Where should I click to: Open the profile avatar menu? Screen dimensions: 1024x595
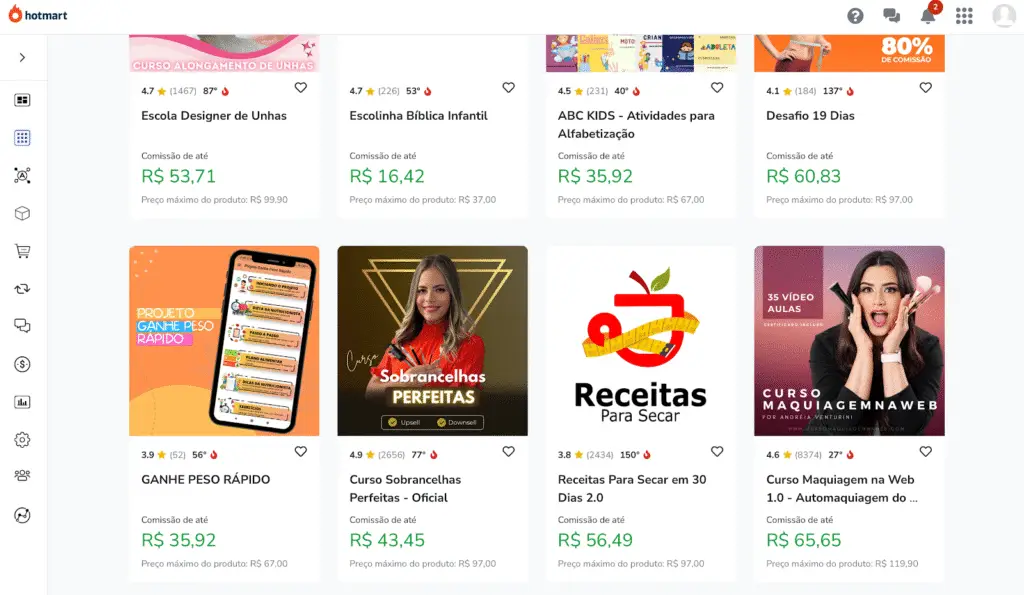(x=1003, y=15)
